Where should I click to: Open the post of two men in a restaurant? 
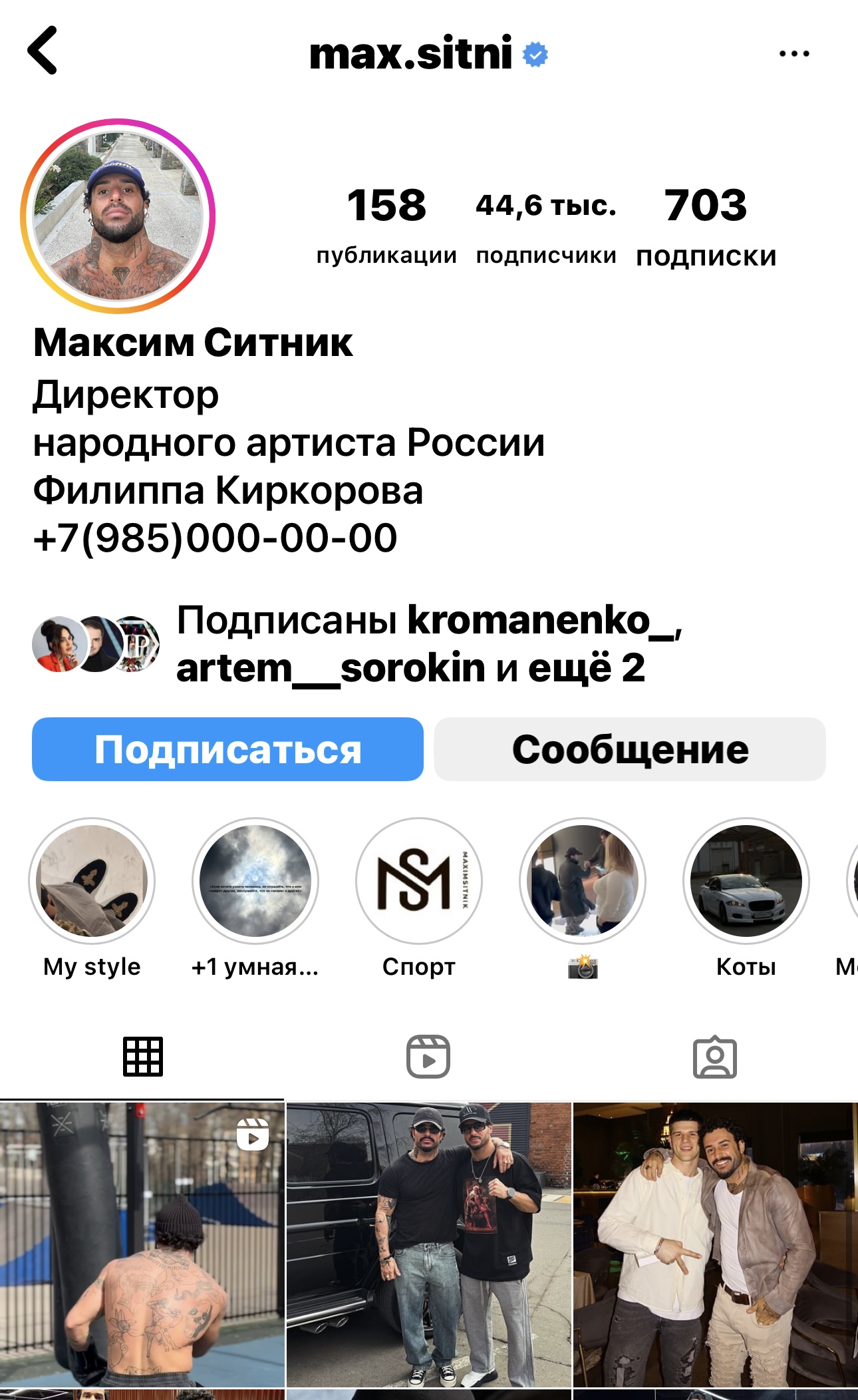click(716, 1245)
